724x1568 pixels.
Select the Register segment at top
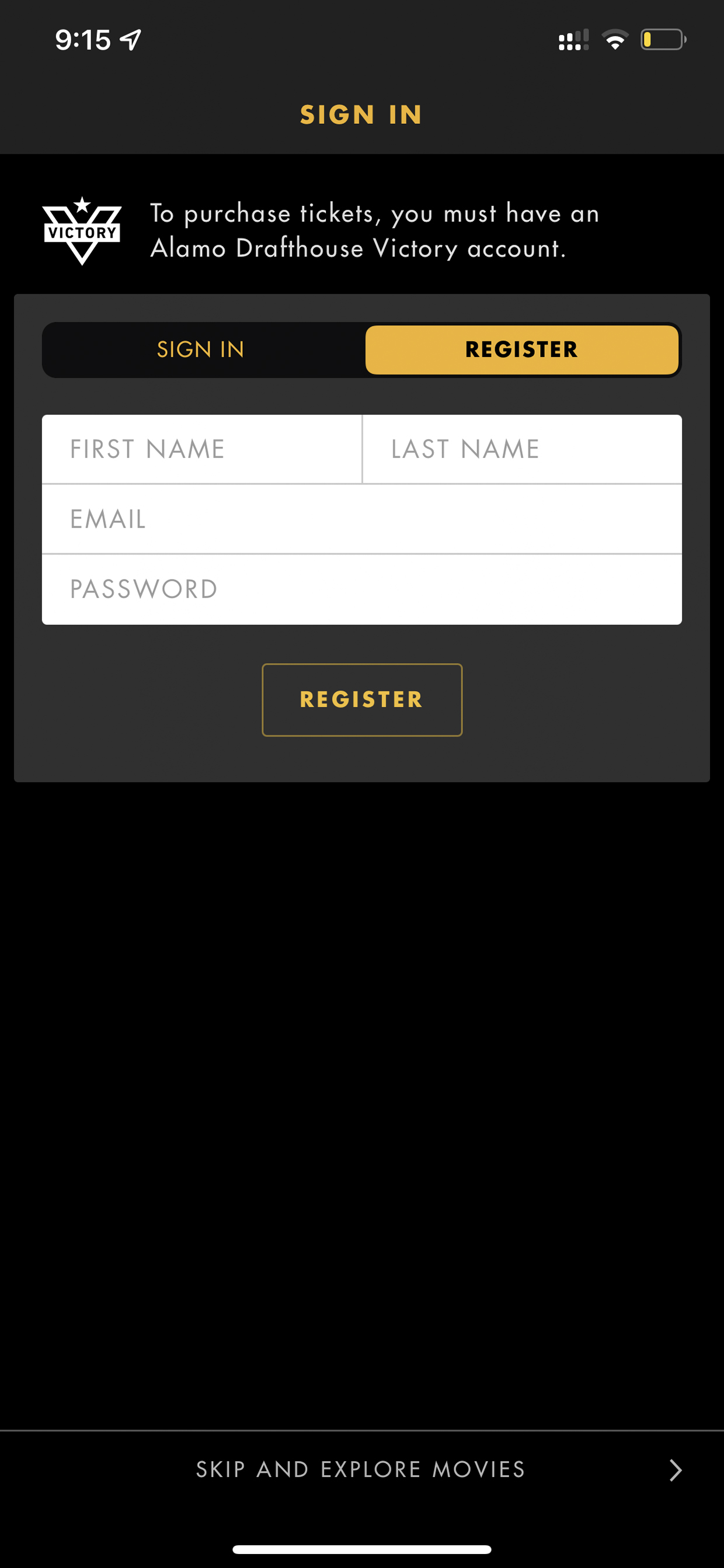(x=521, y=349)
